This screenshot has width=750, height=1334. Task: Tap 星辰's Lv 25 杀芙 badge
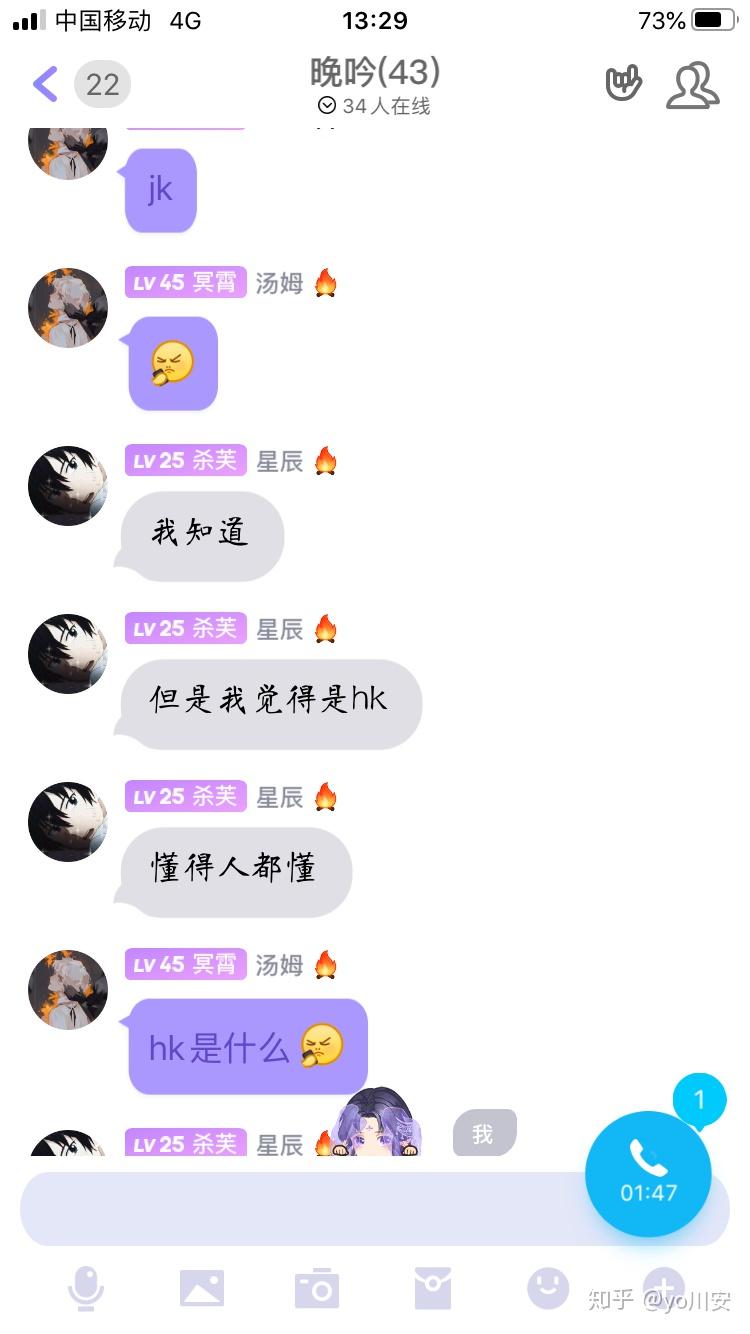pyautogui.click(x=185, y=460)
